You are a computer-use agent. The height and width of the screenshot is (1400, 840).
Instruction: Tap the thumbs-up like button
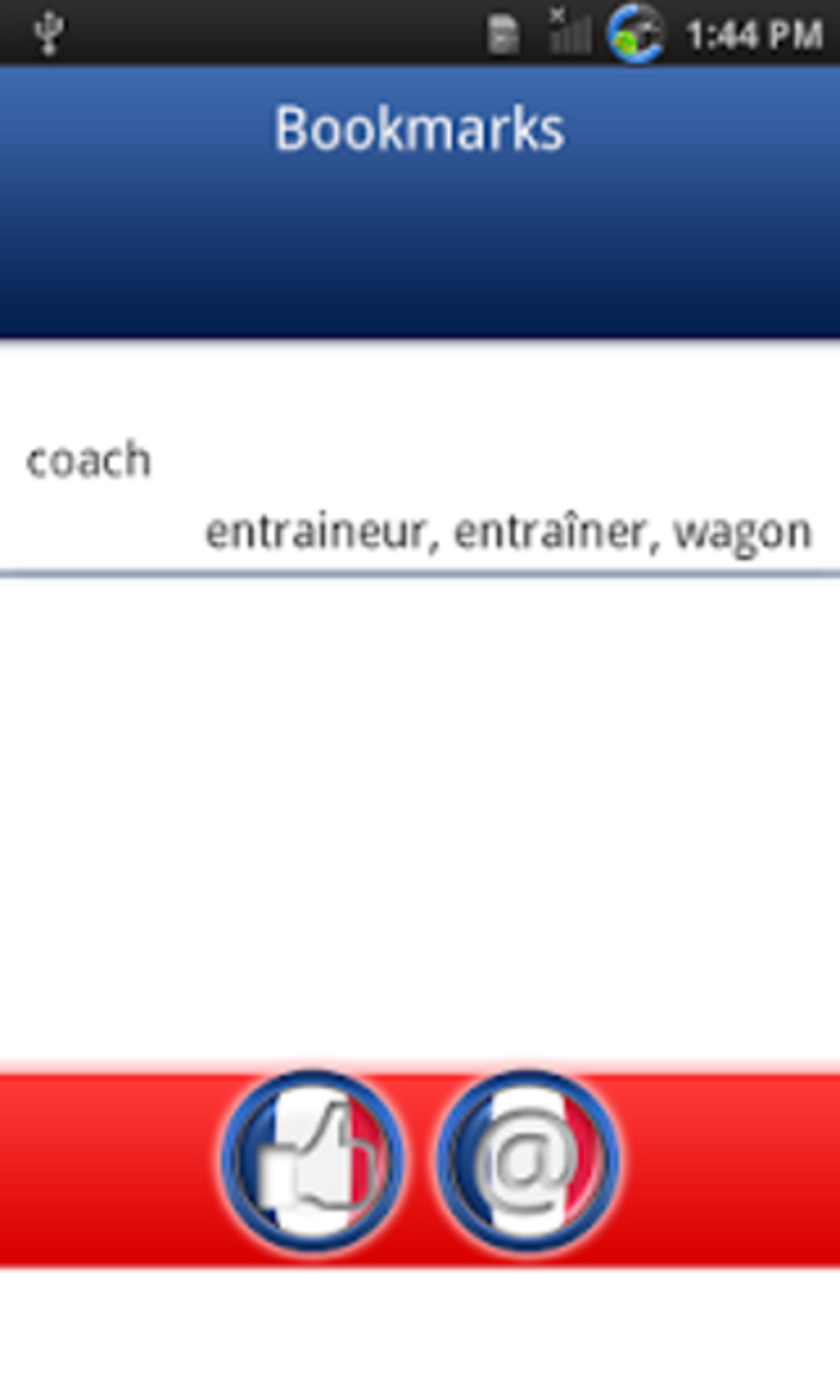[x=312, y=1160]
